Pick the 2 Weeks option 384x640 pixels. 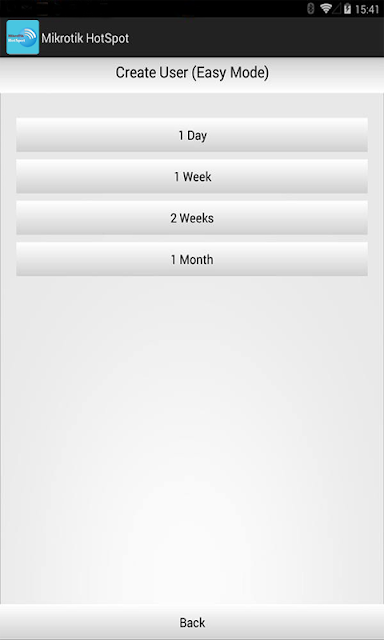[192, 218]
